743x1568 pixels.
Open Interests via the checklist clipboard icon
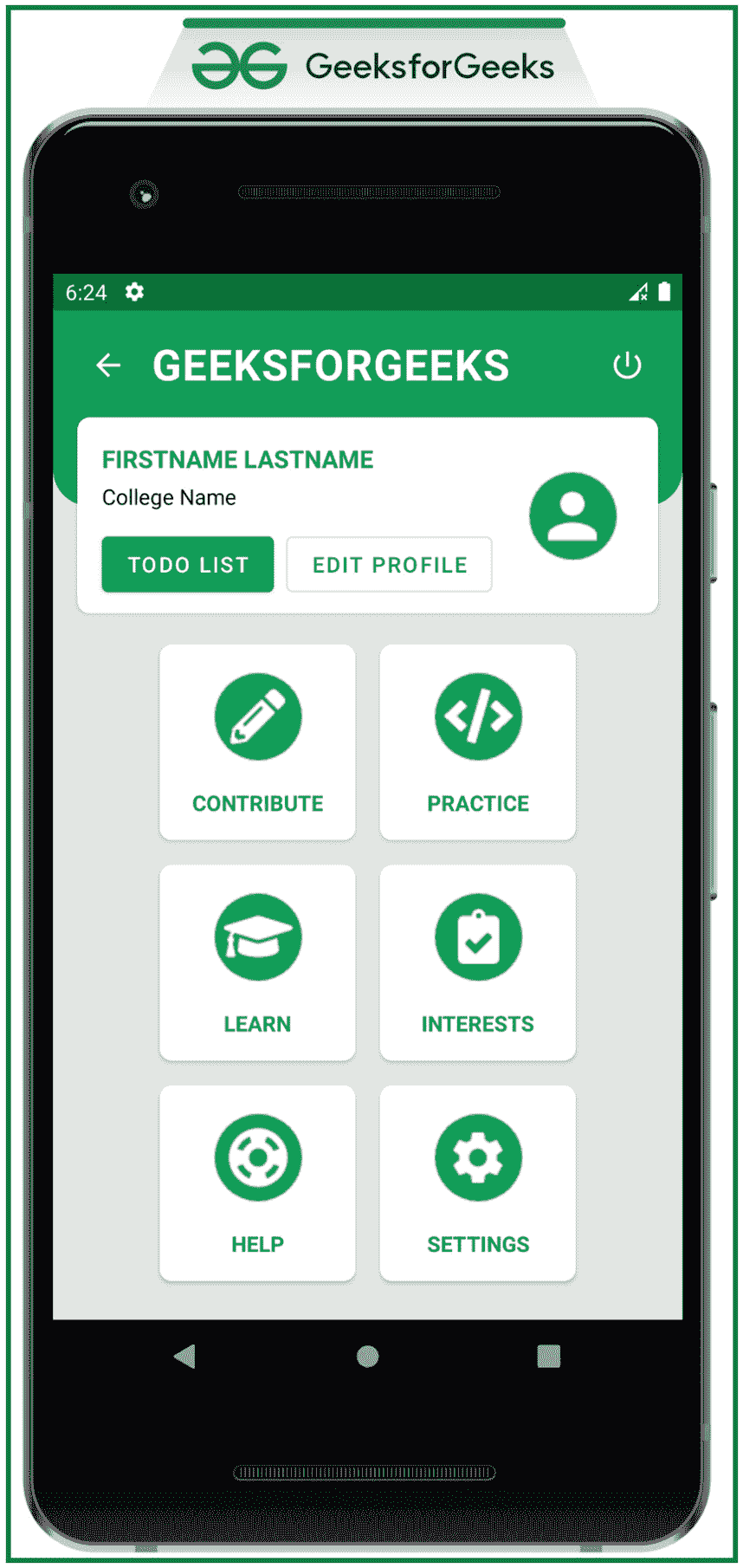(477, 936)
